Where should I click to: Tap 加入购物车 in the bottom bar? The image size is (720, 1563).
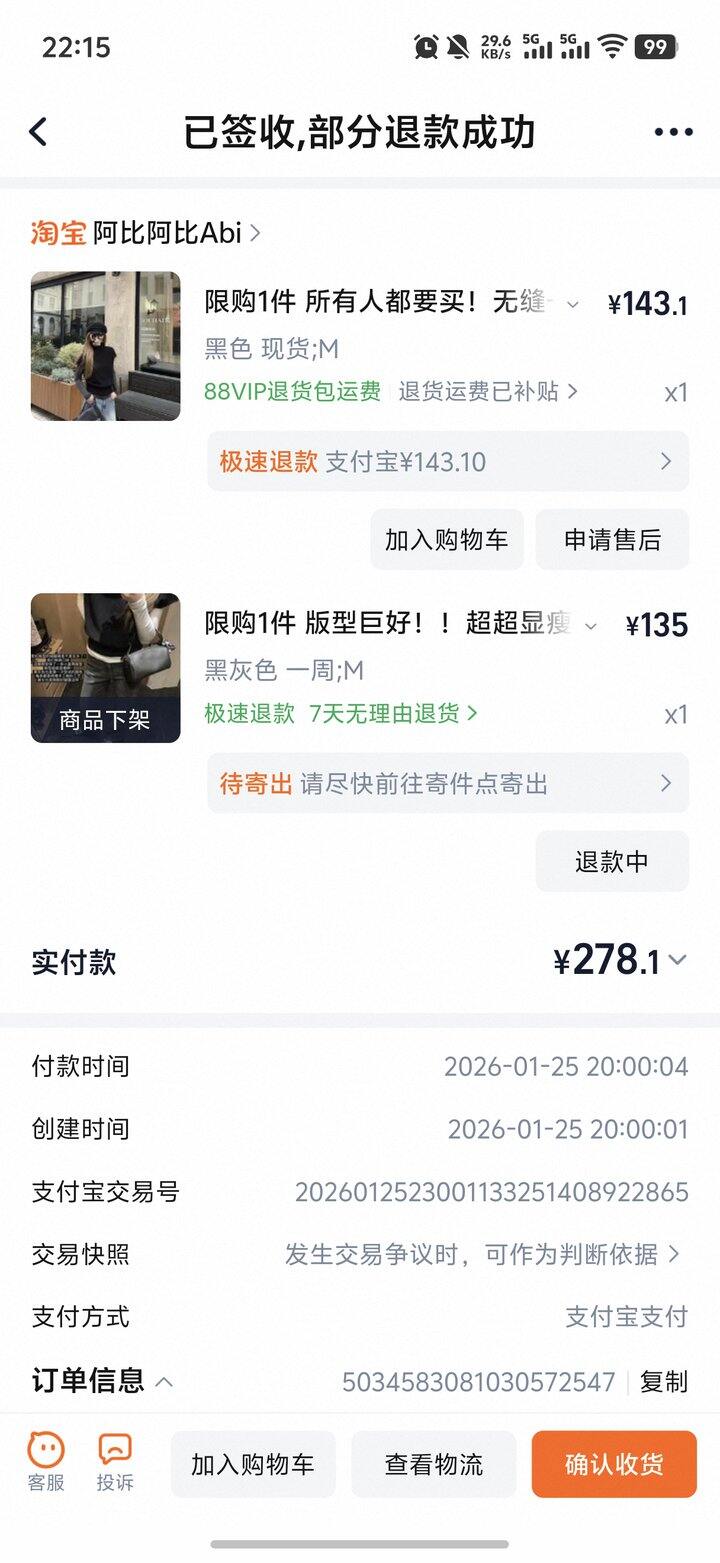(x=253, y=1464)
